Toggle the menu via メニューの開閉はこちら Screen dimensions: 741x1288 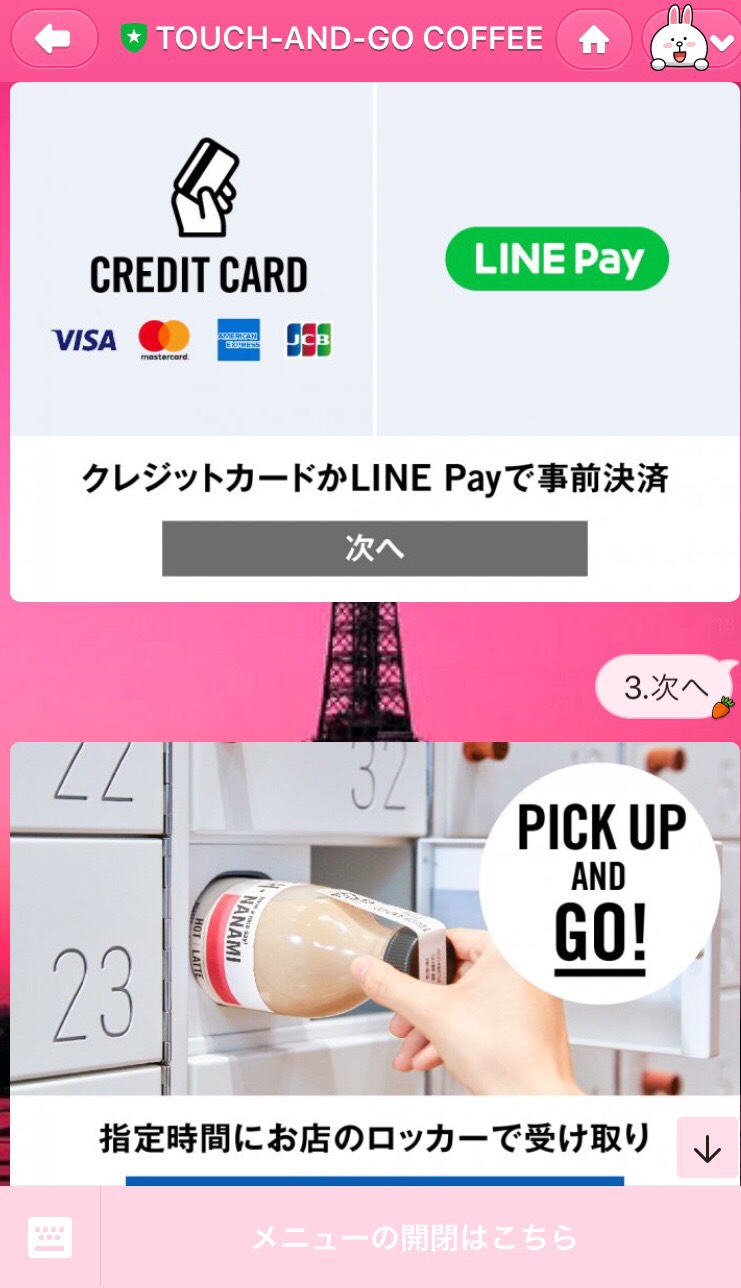tap(414, 1237)
